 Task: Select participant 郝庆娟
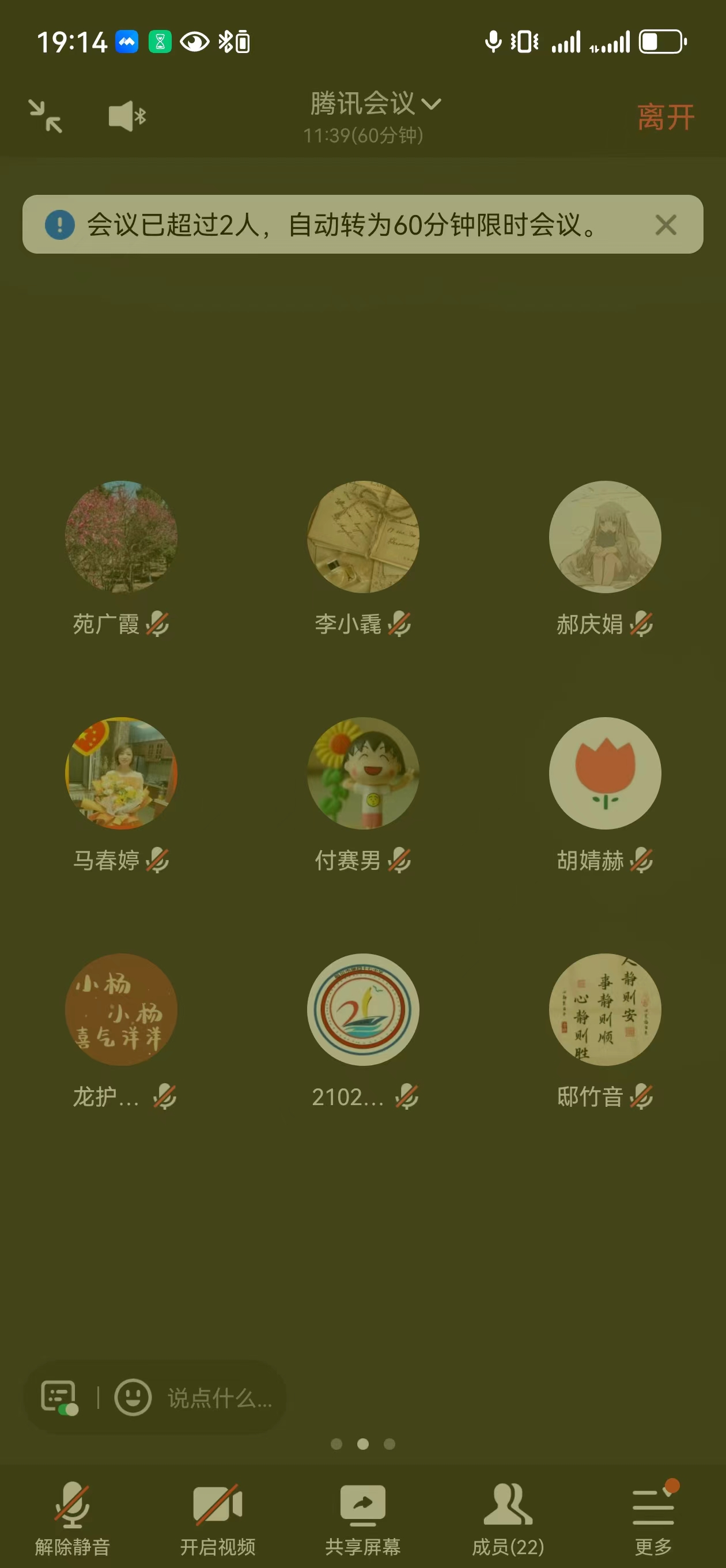pos(604,537)
